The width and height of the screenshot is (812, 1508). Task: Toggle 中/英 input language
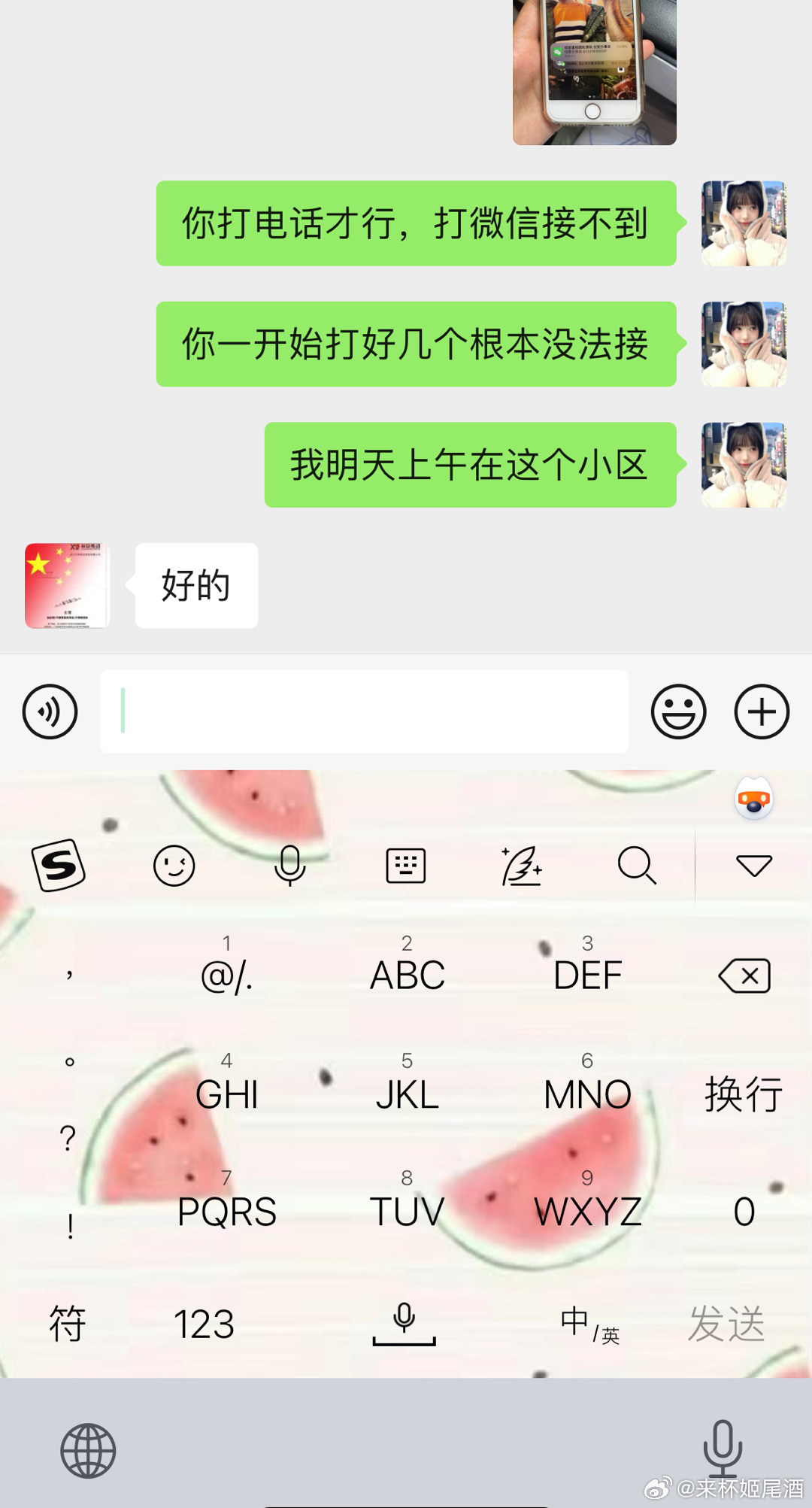click(x=589, y=1324)
